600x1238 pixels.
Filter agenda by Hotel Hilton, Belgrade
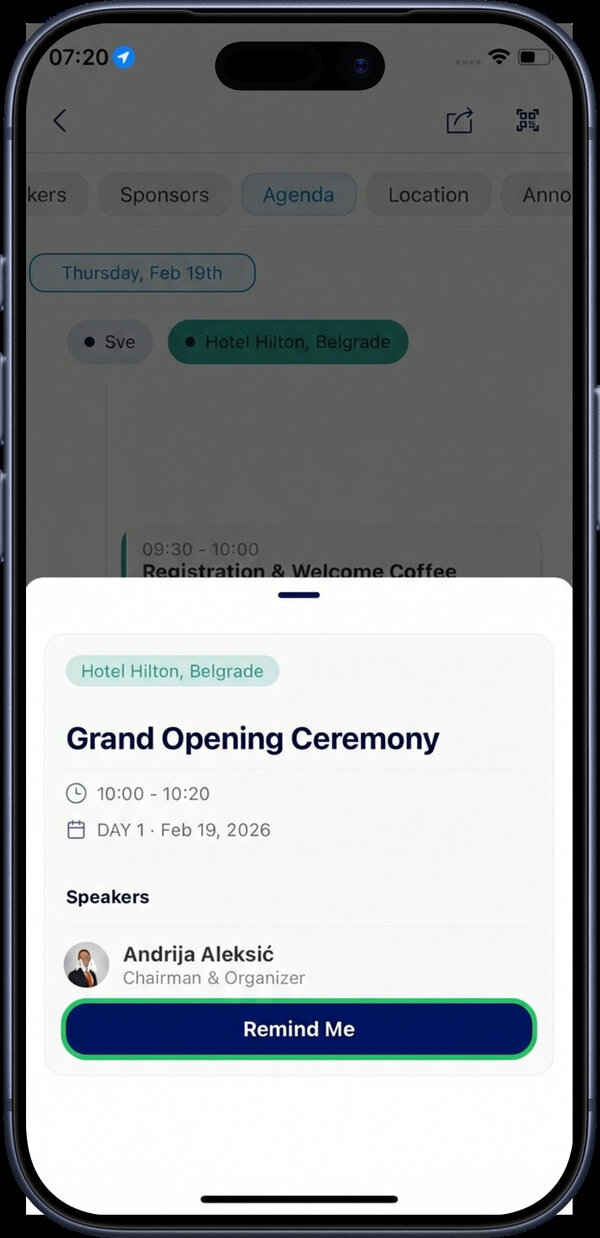288,342
